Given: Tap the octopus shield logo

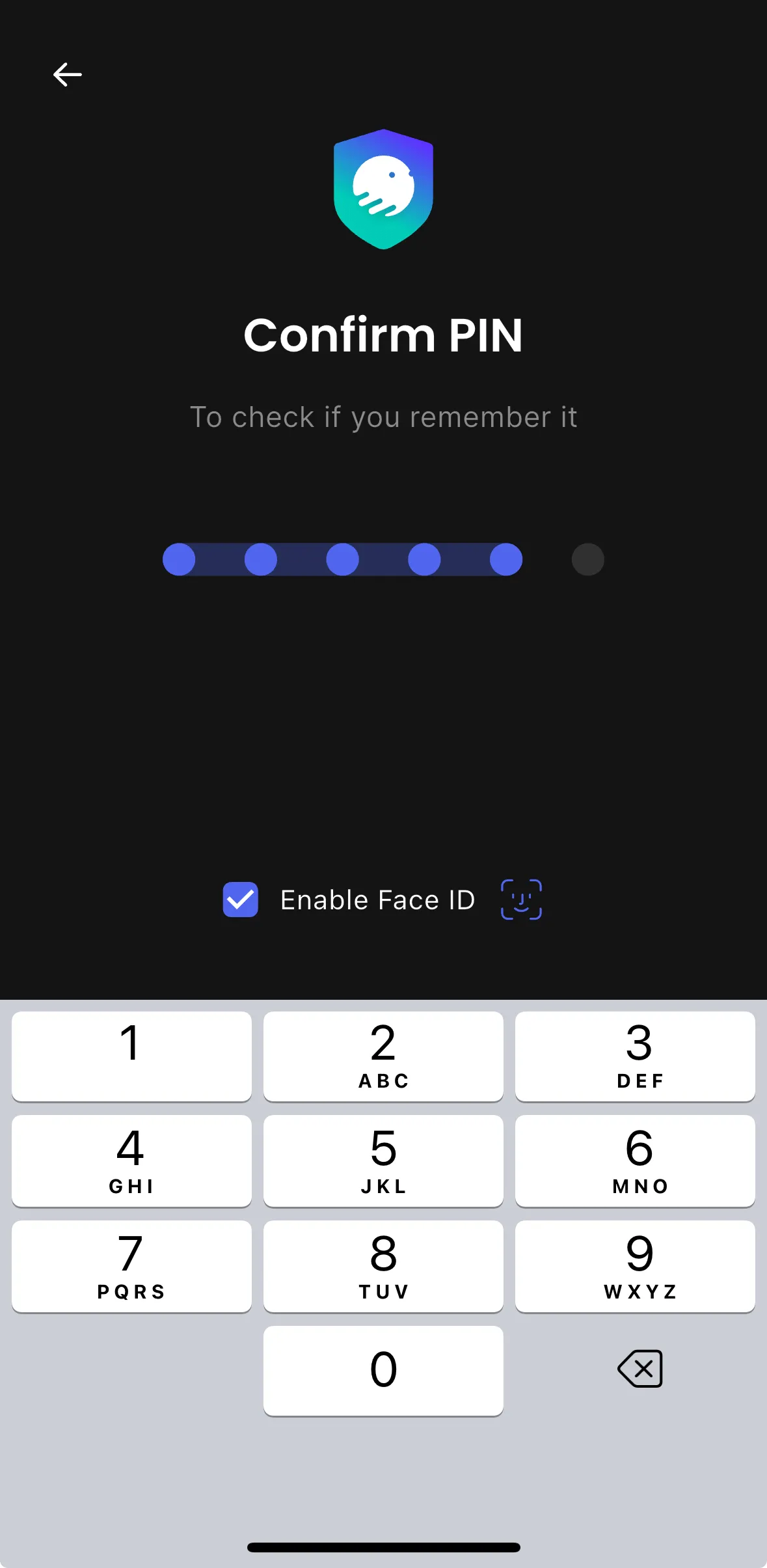Looking at the screenshot, I should [x=383, y=188].
